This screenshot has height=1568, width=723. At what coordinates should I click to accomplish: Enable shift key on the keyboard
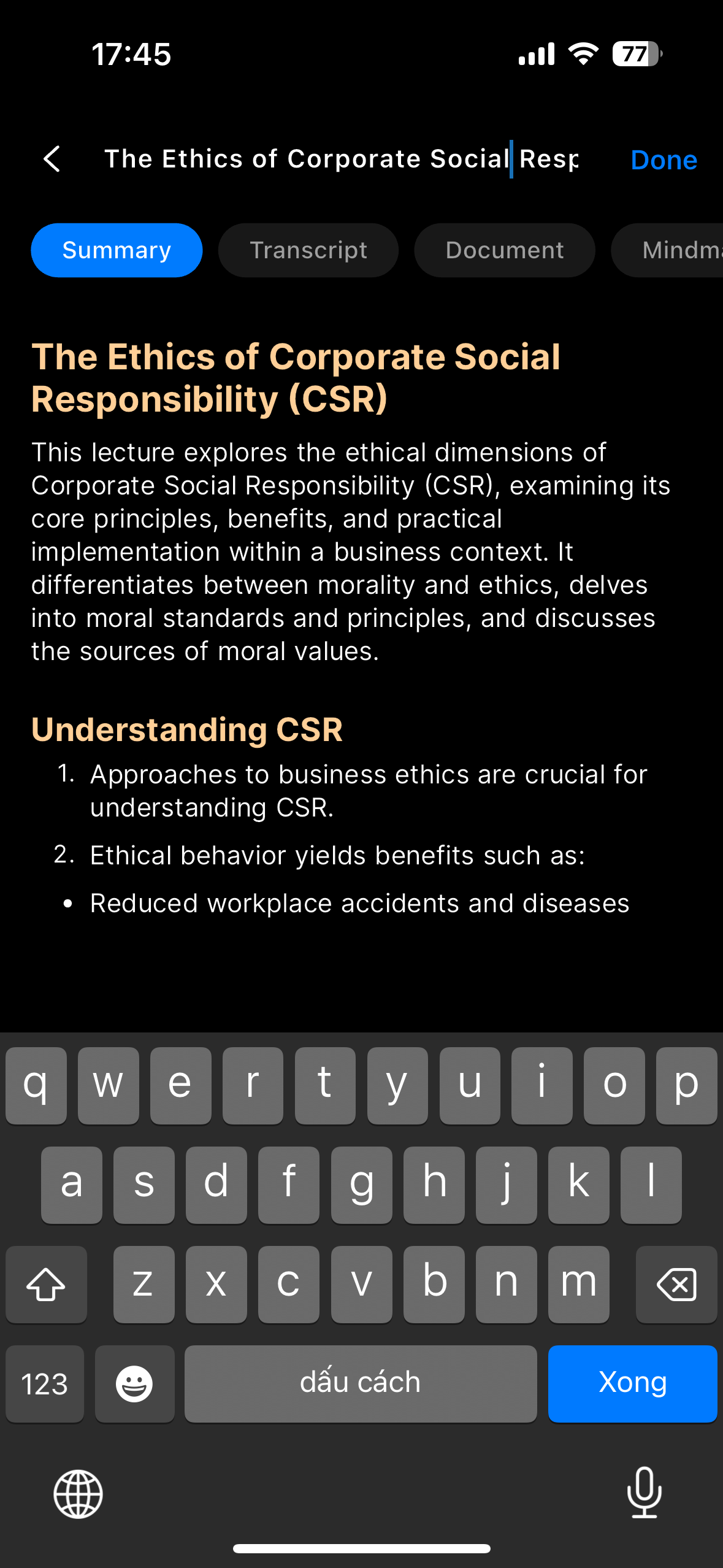tap(46, 1284)
